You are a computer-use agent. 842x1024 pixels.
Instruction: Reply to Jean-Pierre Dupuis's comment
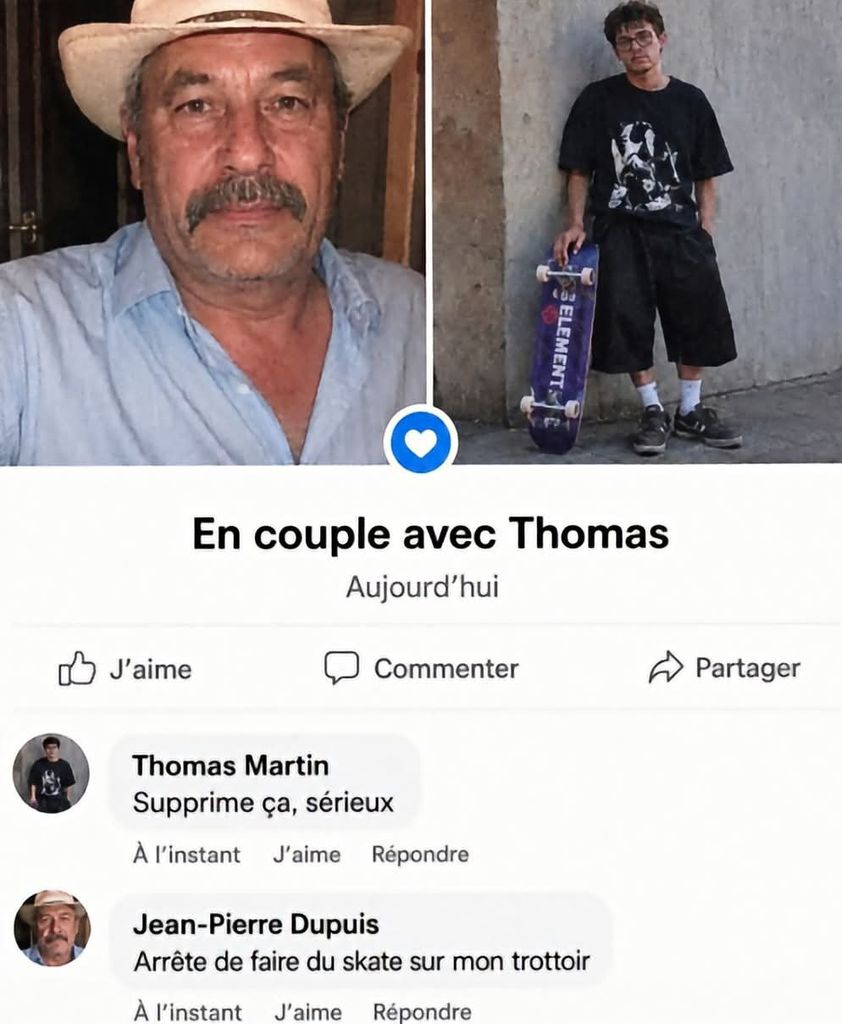point(422,1012)
